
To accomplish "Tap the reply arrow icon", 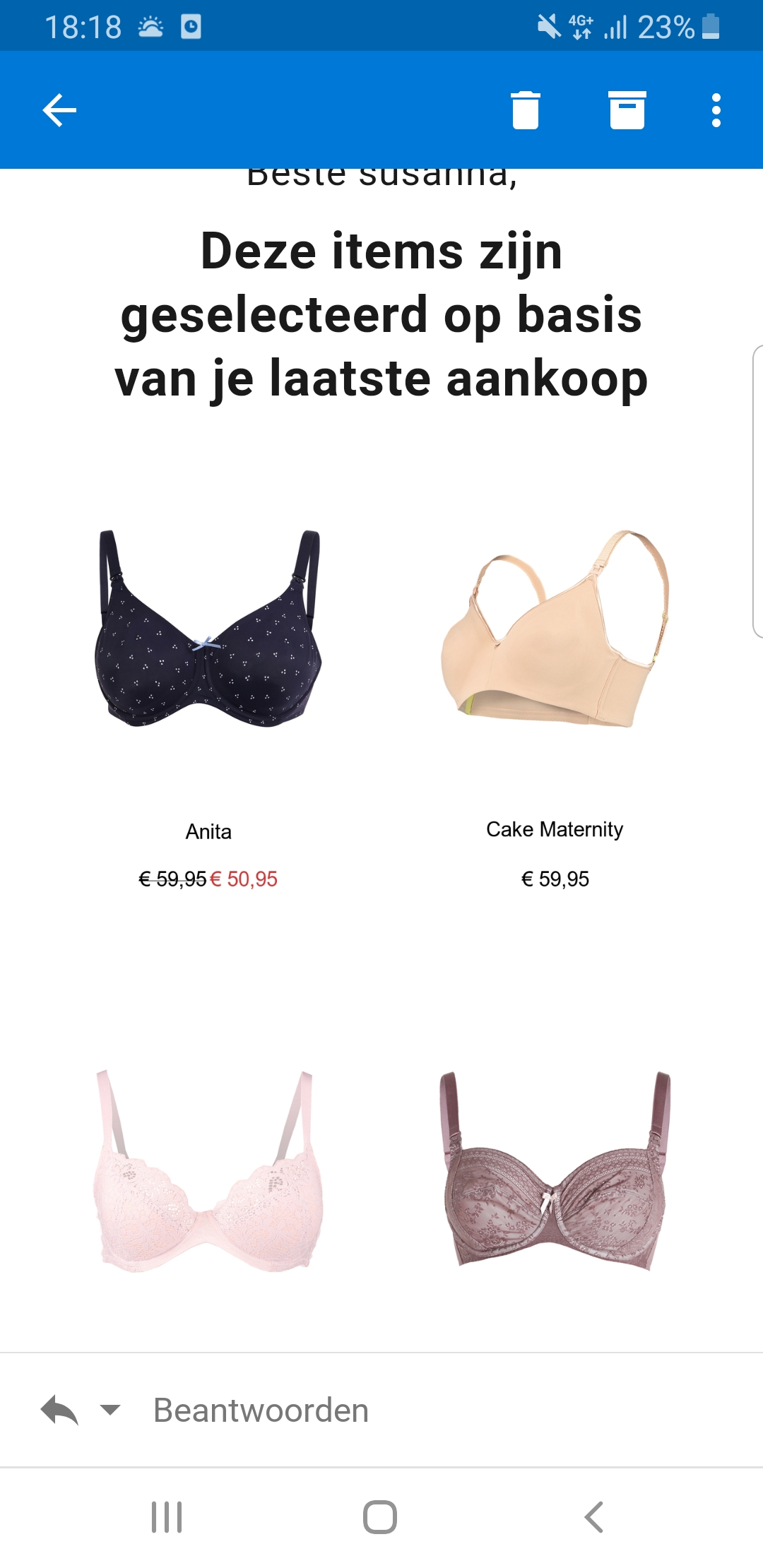I will point(59,1410).
